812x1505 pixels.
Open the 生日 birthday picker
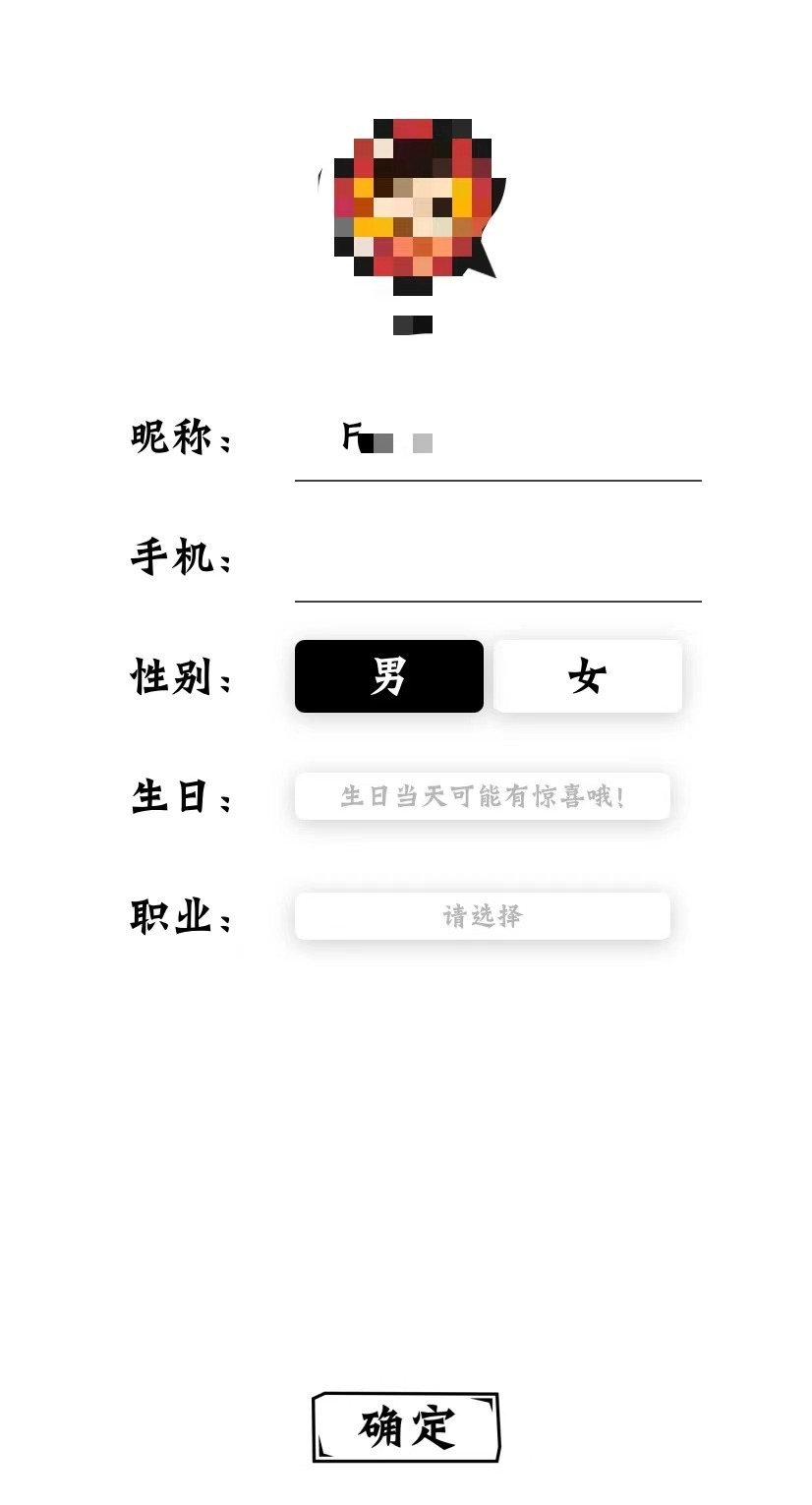pos(482,796)
